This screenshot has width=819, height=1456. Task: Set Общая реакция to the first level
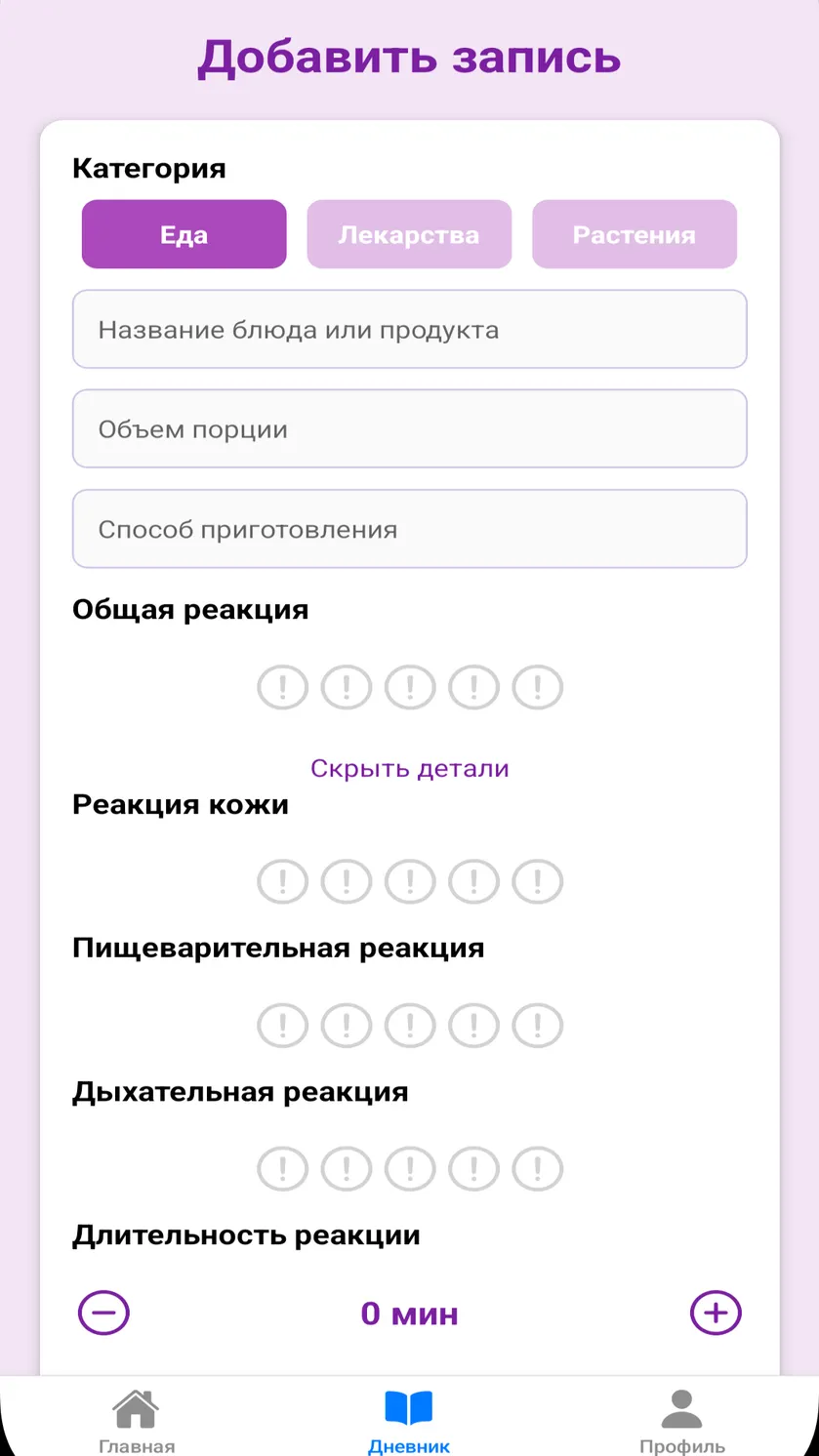point(283,688)
